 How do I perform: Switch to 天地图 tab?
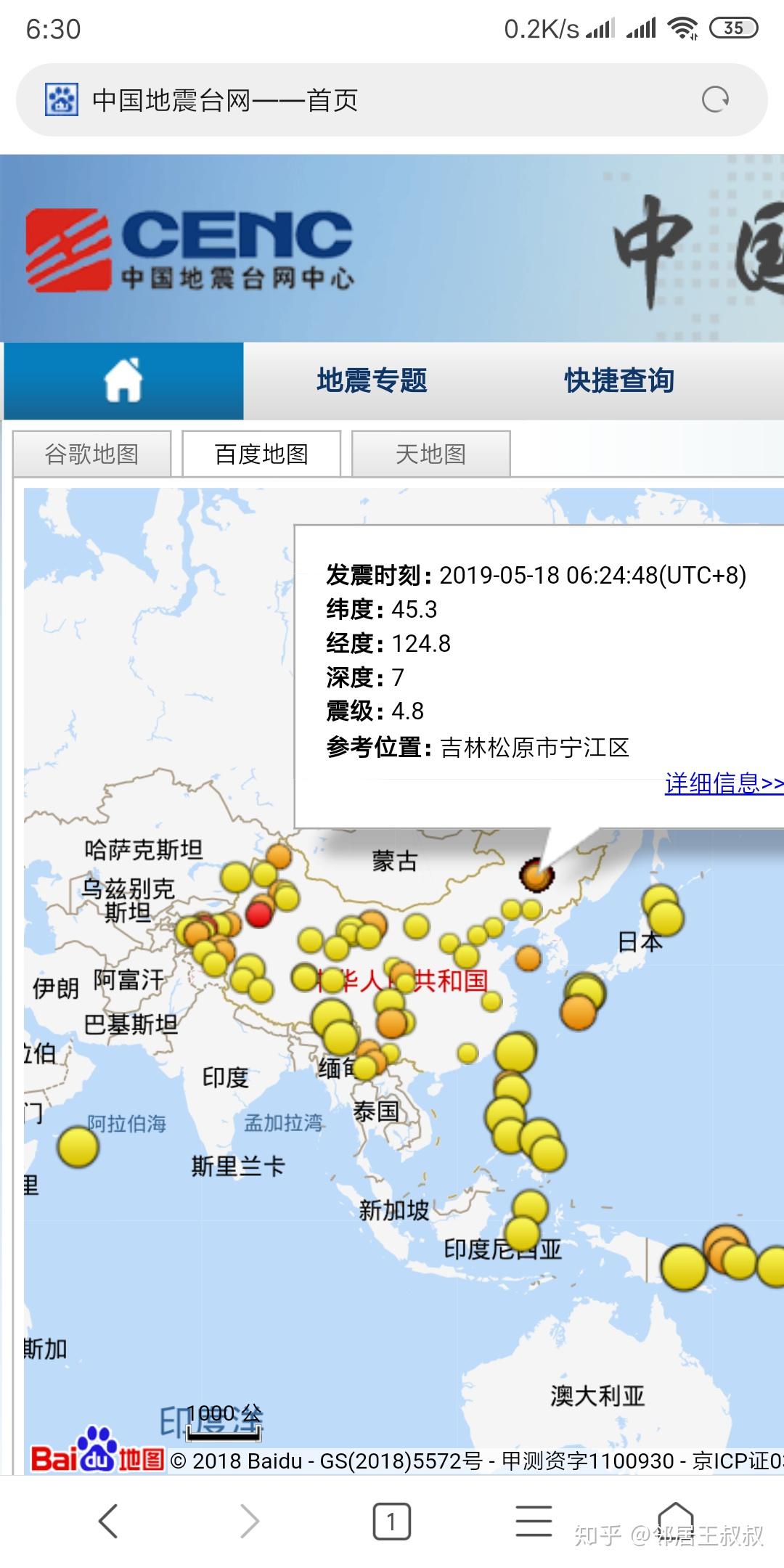click(x=431, y=454)
